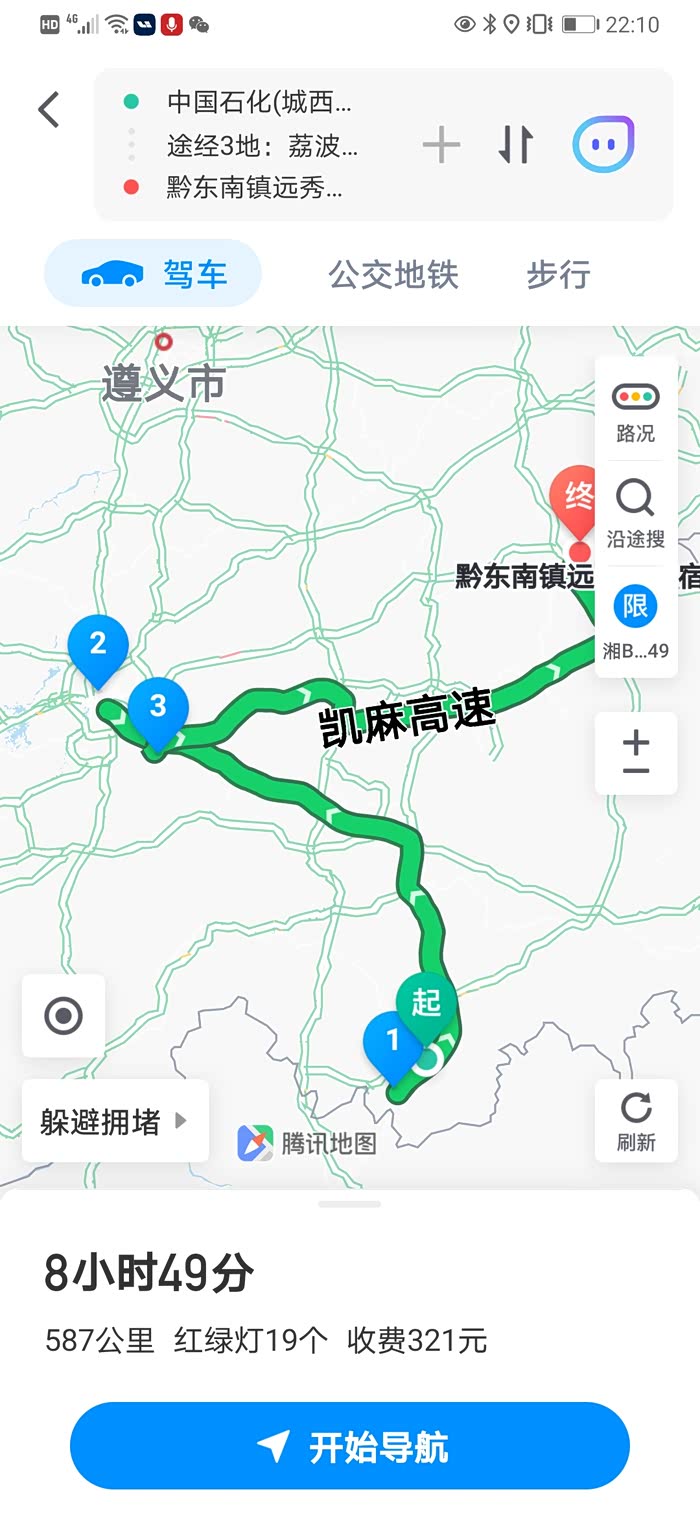The image size is (700, 1516).
Task: Open 沿途搜 search along route
Action: (636, 514)
